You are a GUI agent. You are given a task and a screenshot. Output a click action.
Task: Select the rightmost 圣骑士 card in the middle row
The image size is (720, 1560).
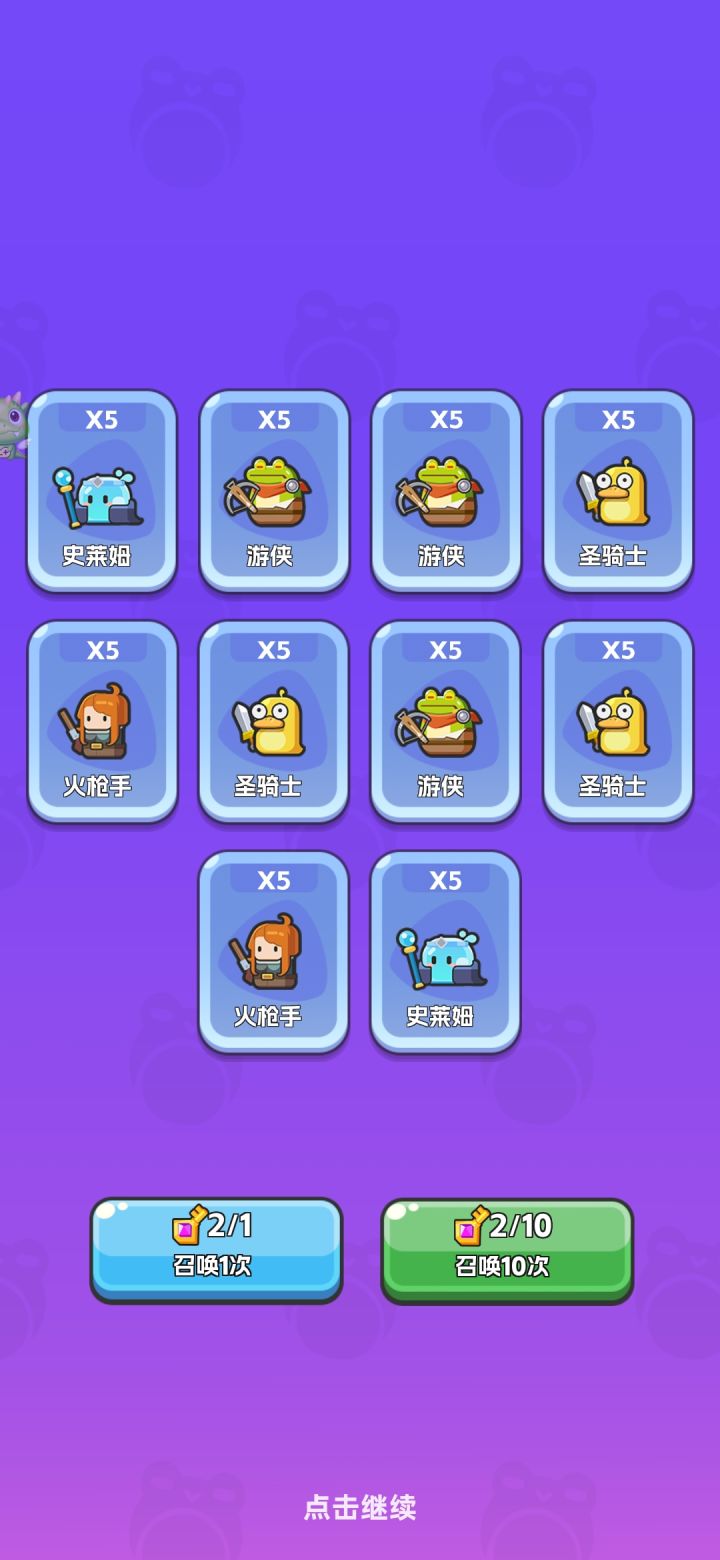tap(617, 720)
